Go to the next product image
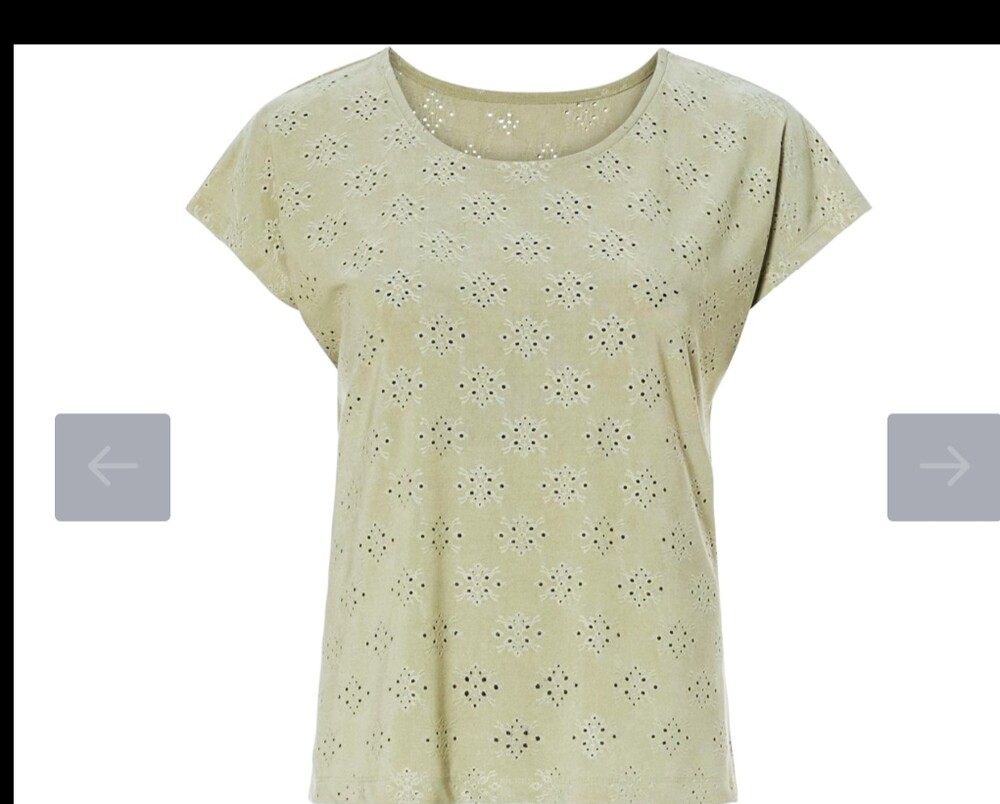Viewport: 1000px width, 804px height. coord(943,467)
